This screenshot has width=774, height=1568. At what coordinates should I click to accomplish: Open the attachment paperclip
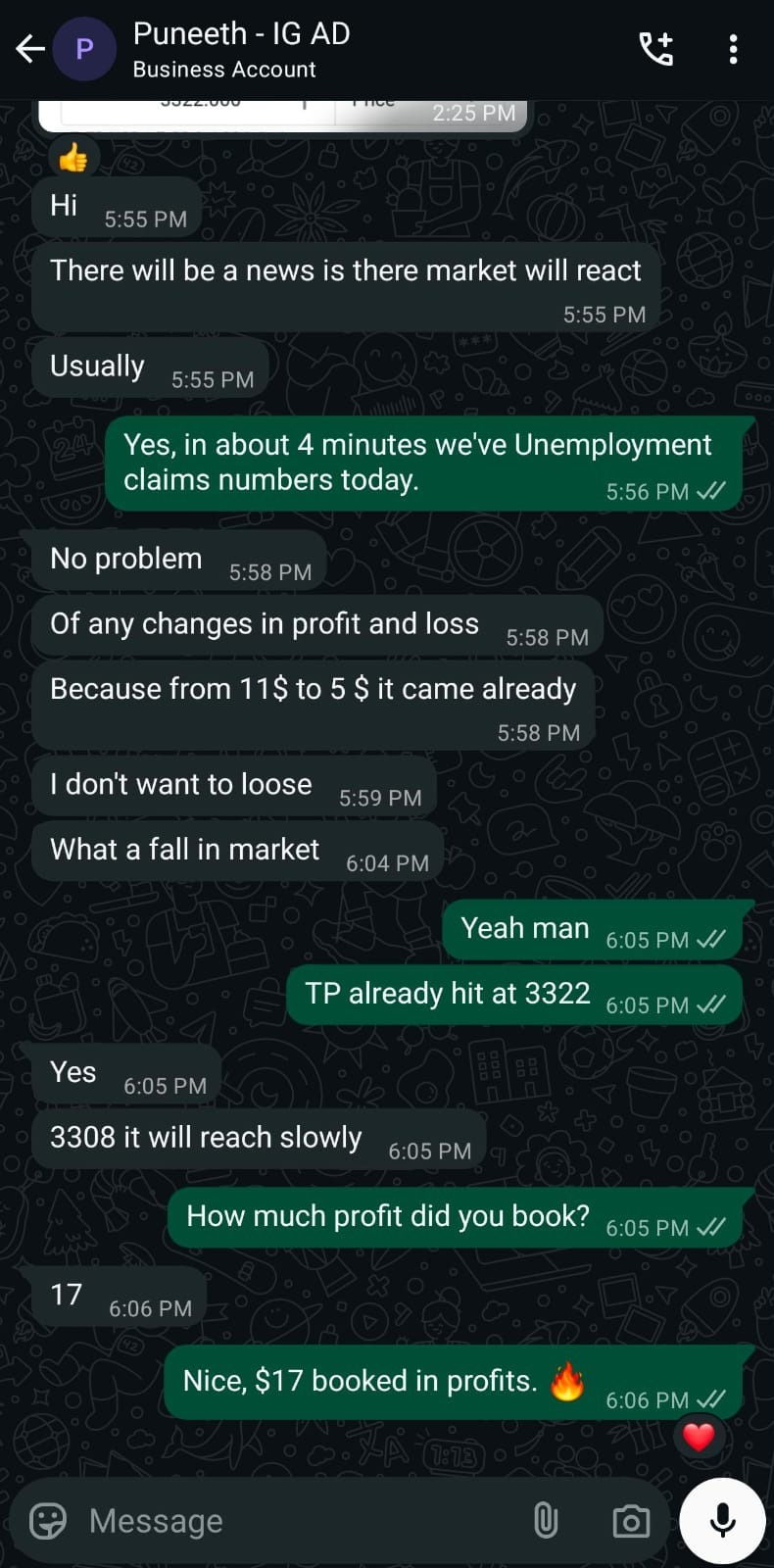546,1520
